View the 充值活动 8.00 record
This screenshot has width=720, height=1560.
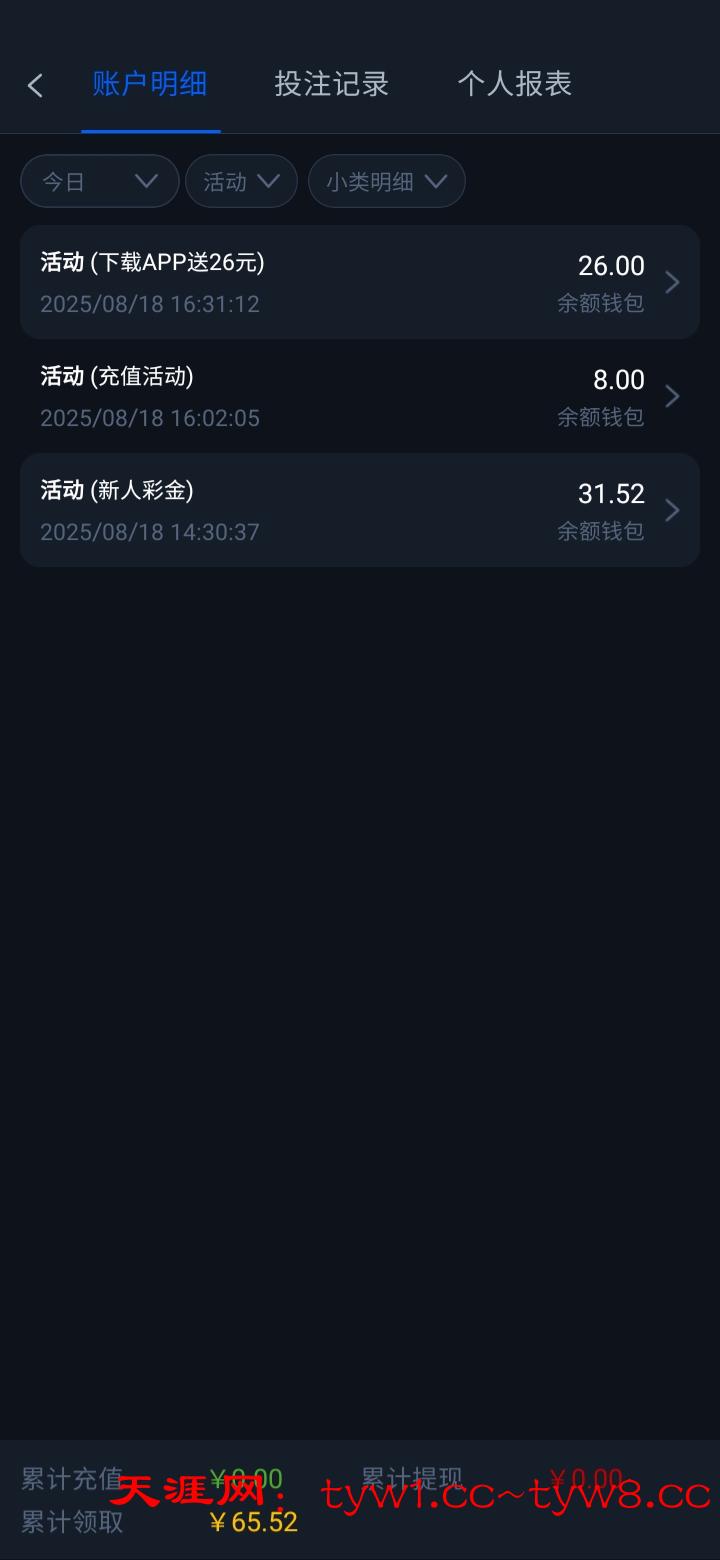tap(359, 396)
